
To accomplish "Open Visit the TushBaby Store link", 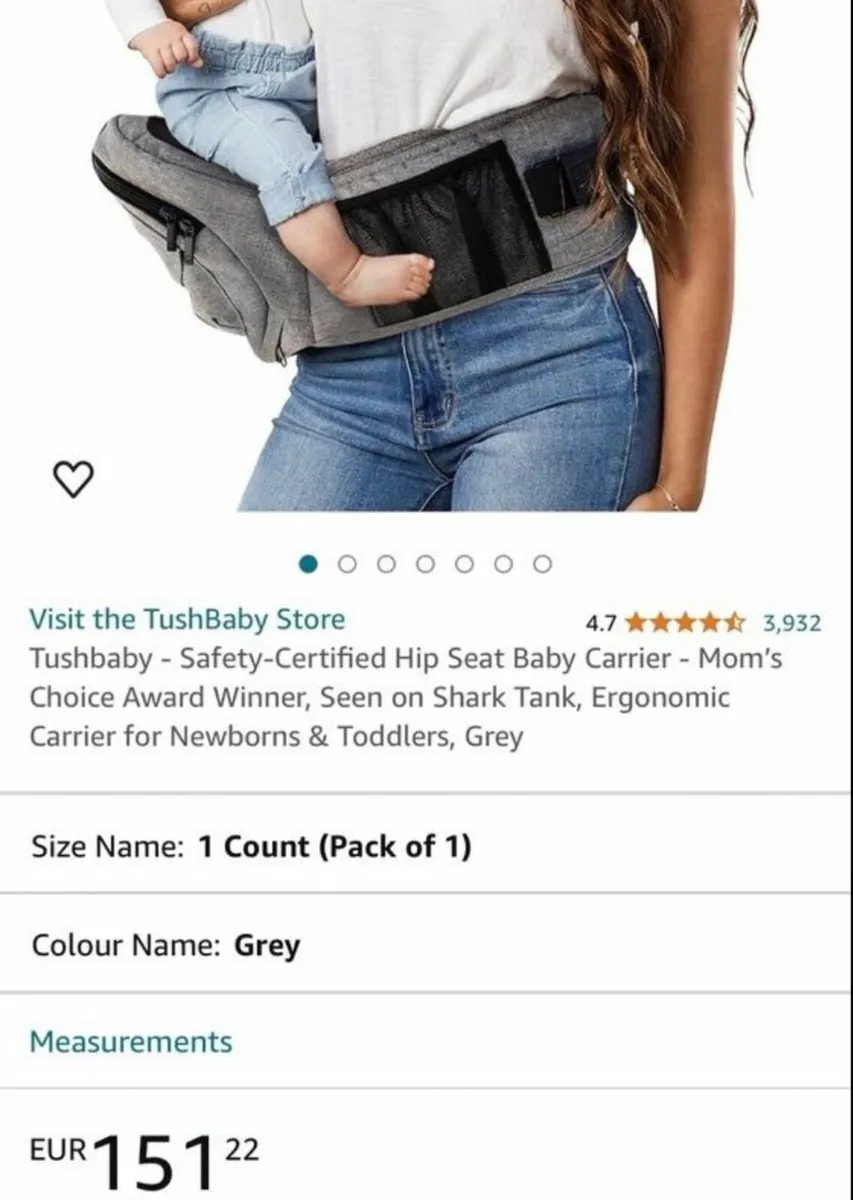I will pos(187,620).
